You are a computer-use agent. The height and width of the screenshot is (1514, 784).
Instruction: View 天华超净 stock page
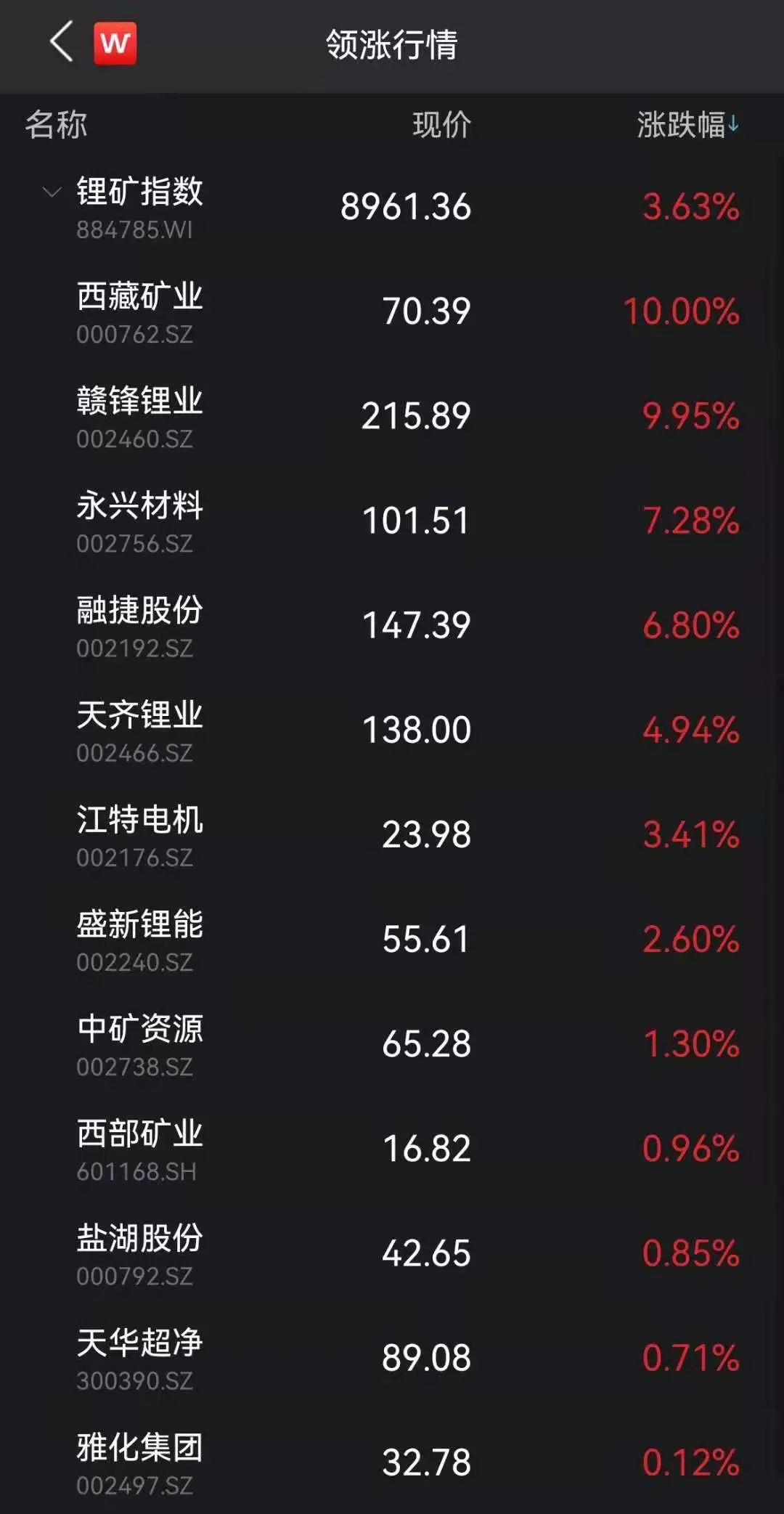(x=139, y=1357)
